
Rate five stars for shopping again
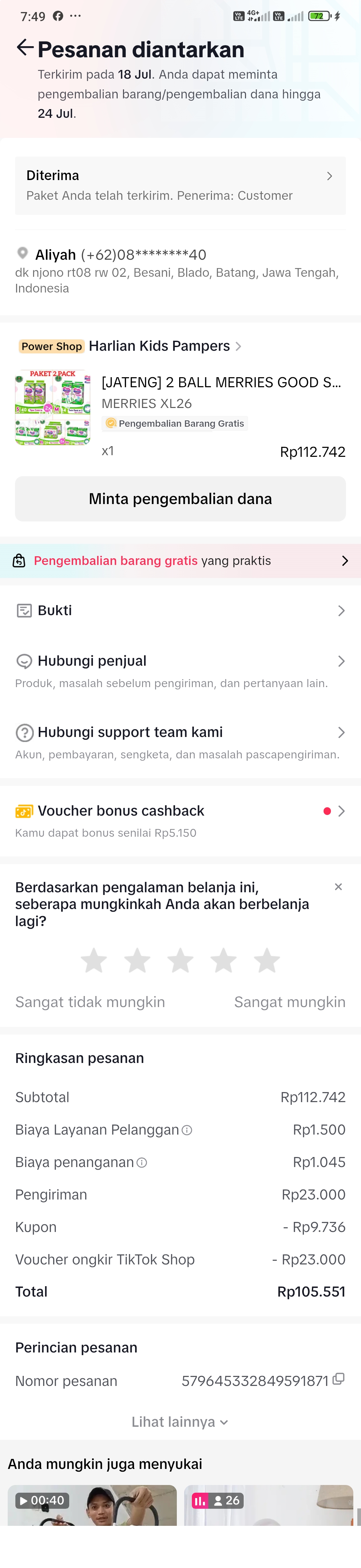coord(267,961)
